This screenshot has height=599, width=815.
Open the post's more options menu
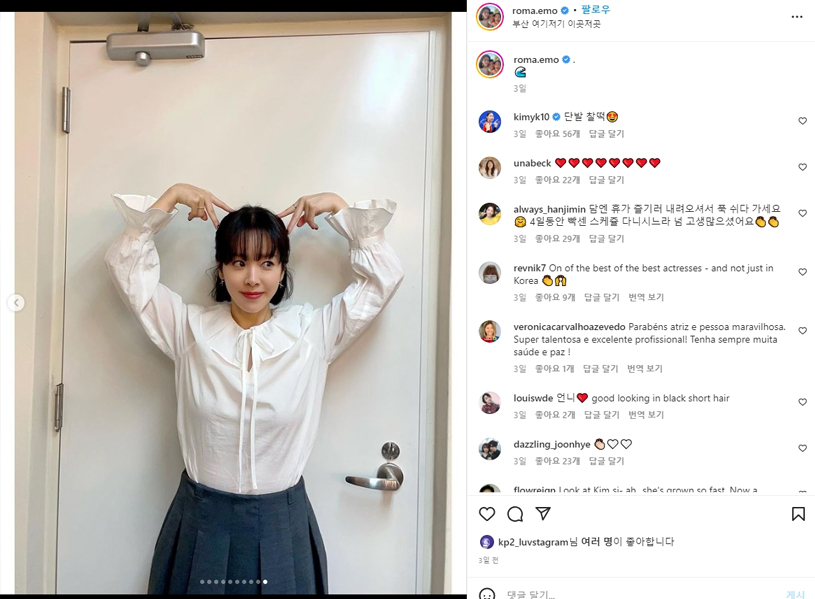pos(797,16)
